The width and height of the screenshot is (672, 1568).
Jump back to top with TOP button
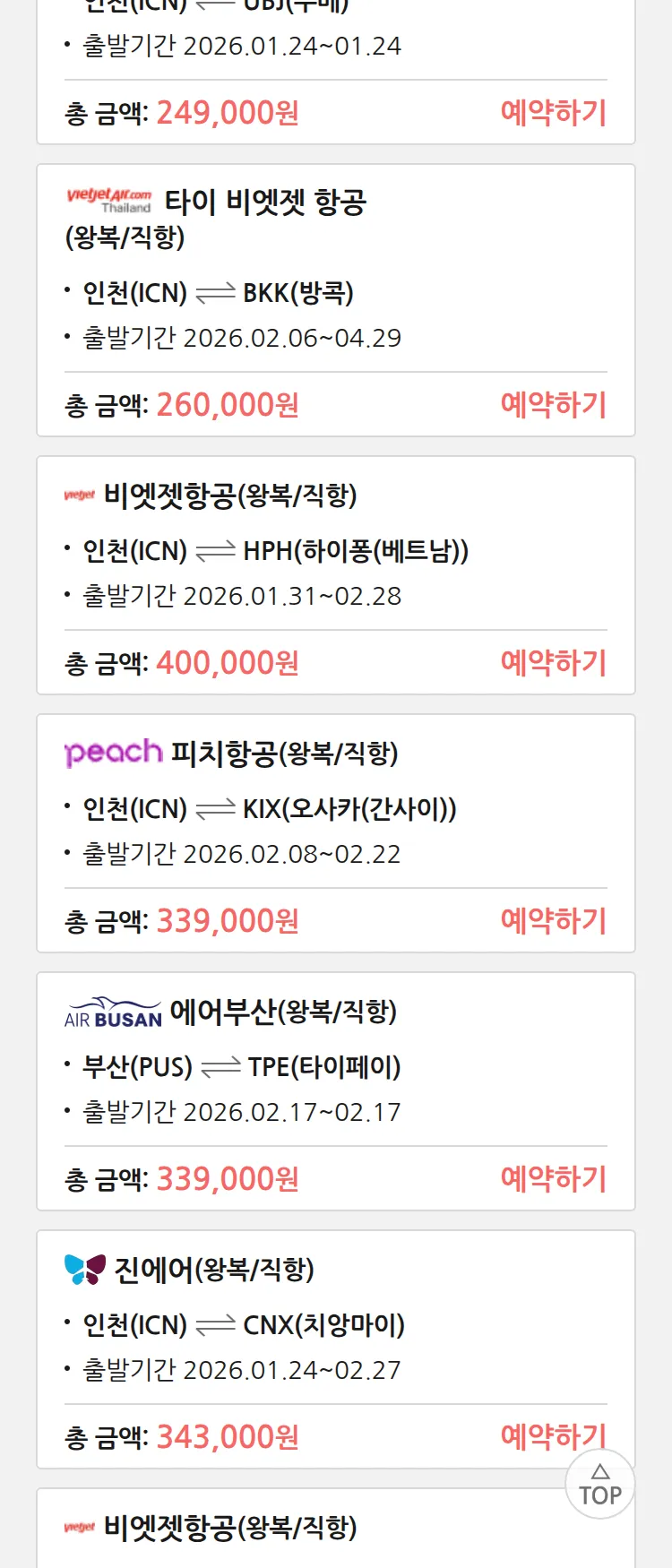pyautogui.click(x=599, y=1485)
